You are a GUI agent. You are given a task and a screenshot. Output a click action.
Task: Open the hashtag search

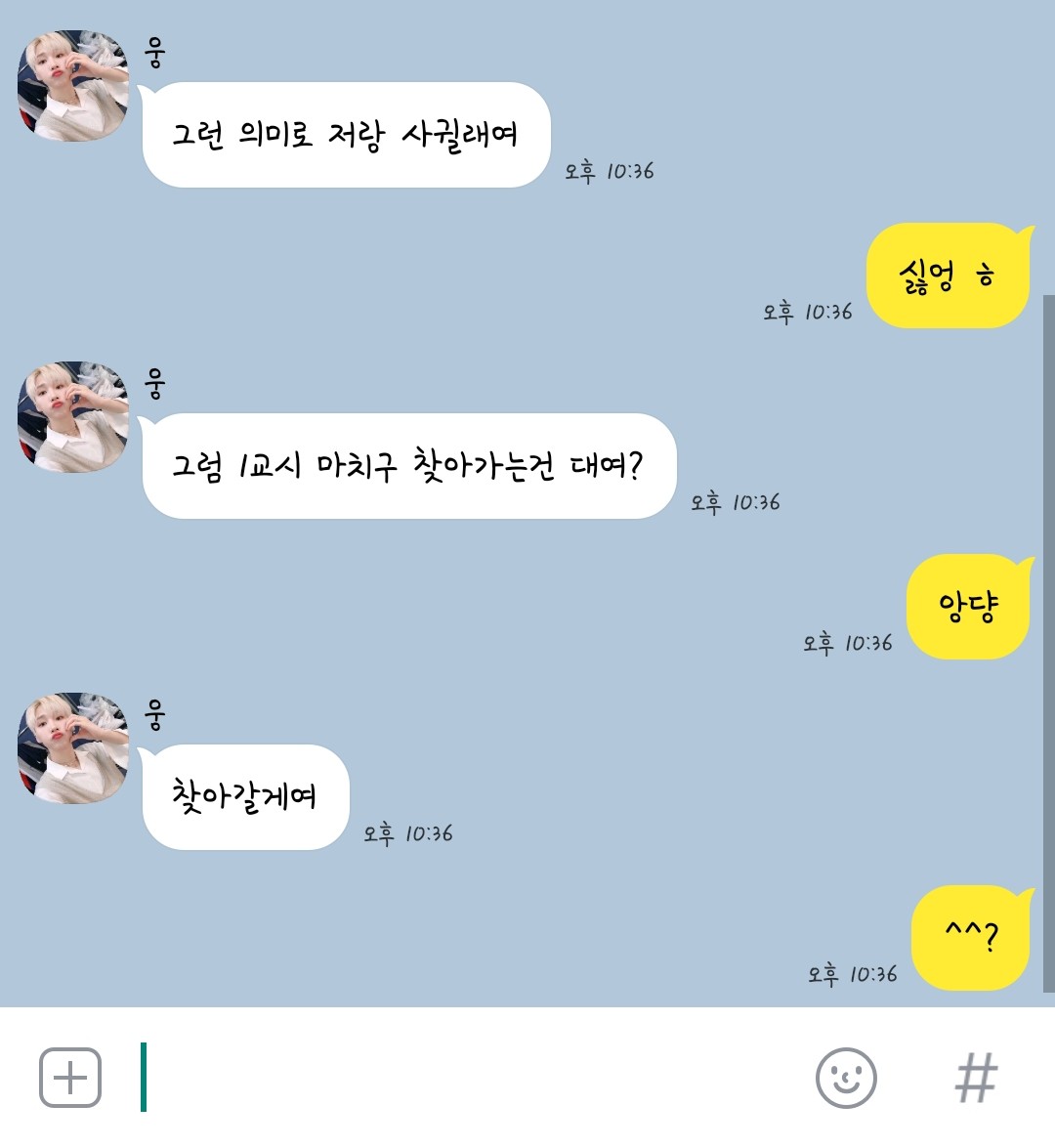click(976, 1078)
